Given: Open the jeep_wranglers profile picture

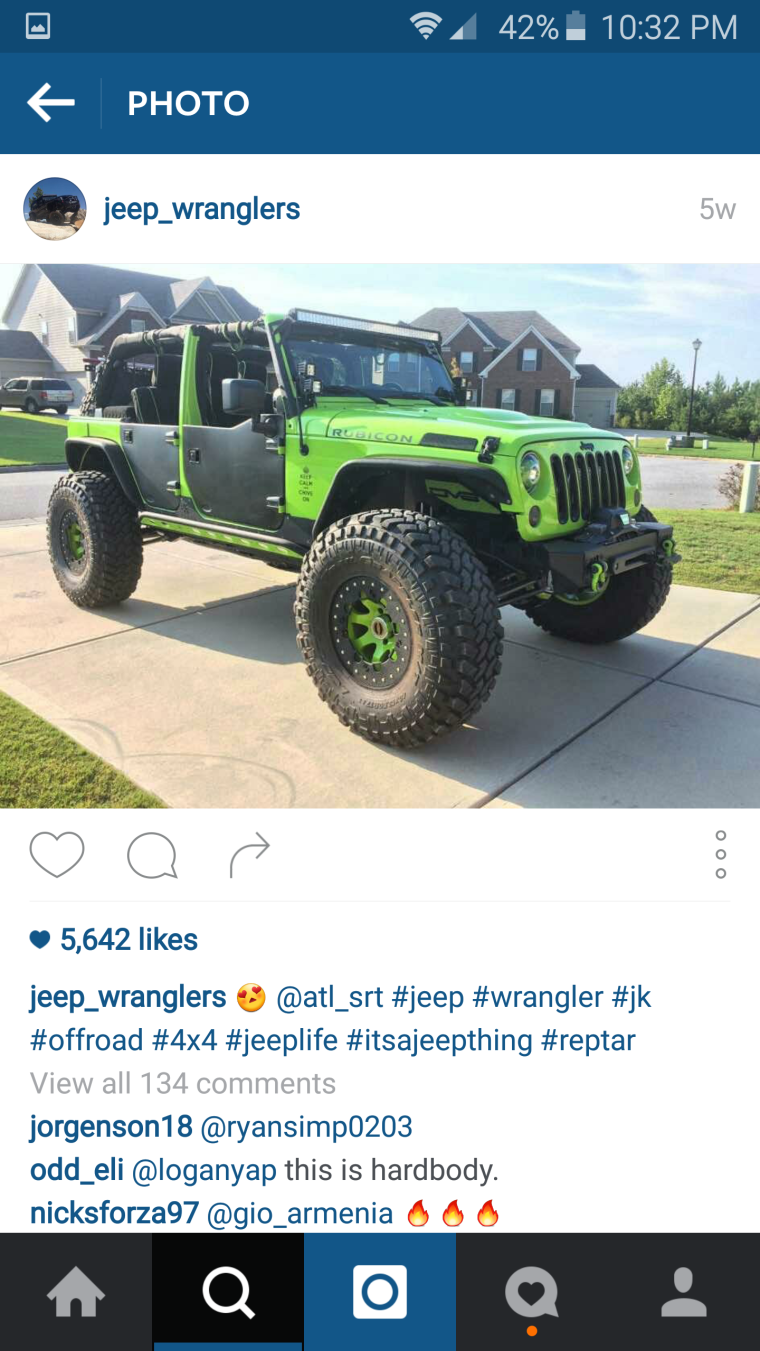Looking at the screenshot, I should (x=55, y=209).
